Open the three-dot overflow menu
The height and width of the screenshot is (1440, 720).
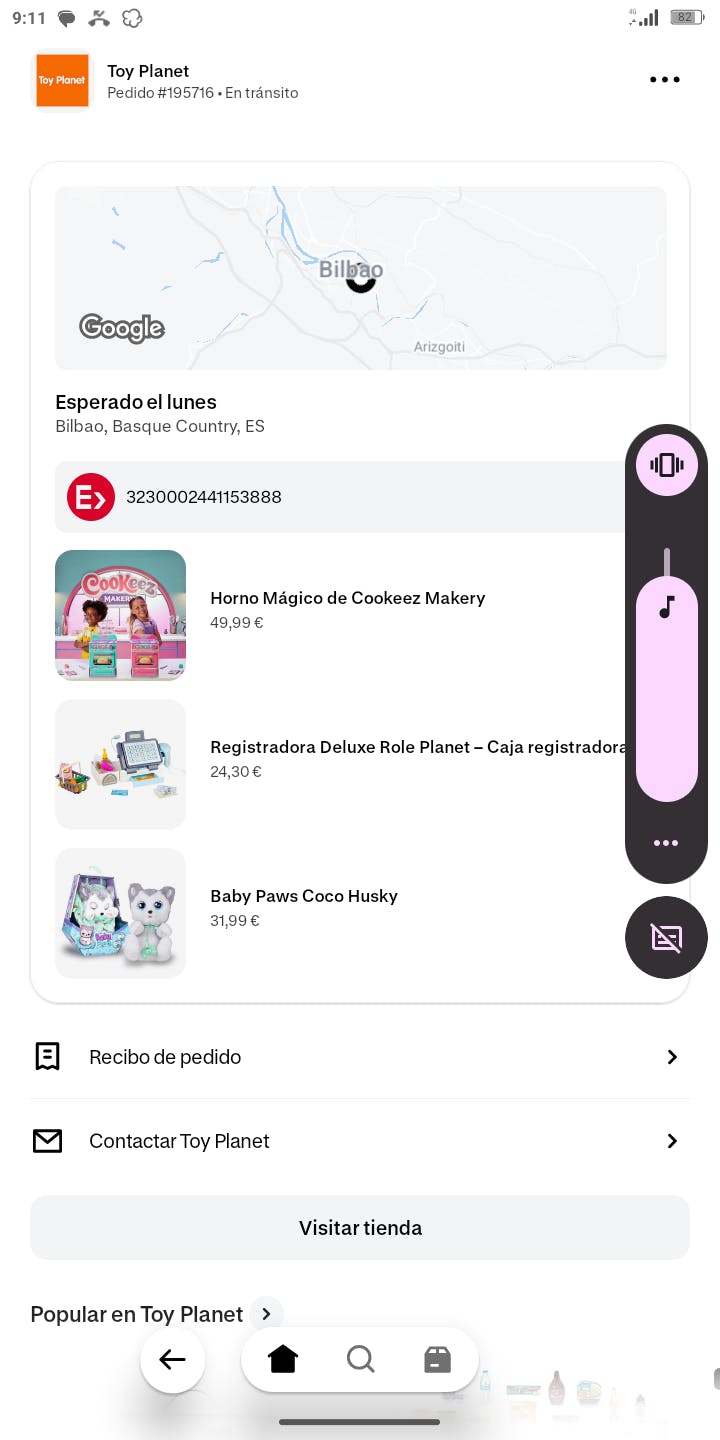664,80
